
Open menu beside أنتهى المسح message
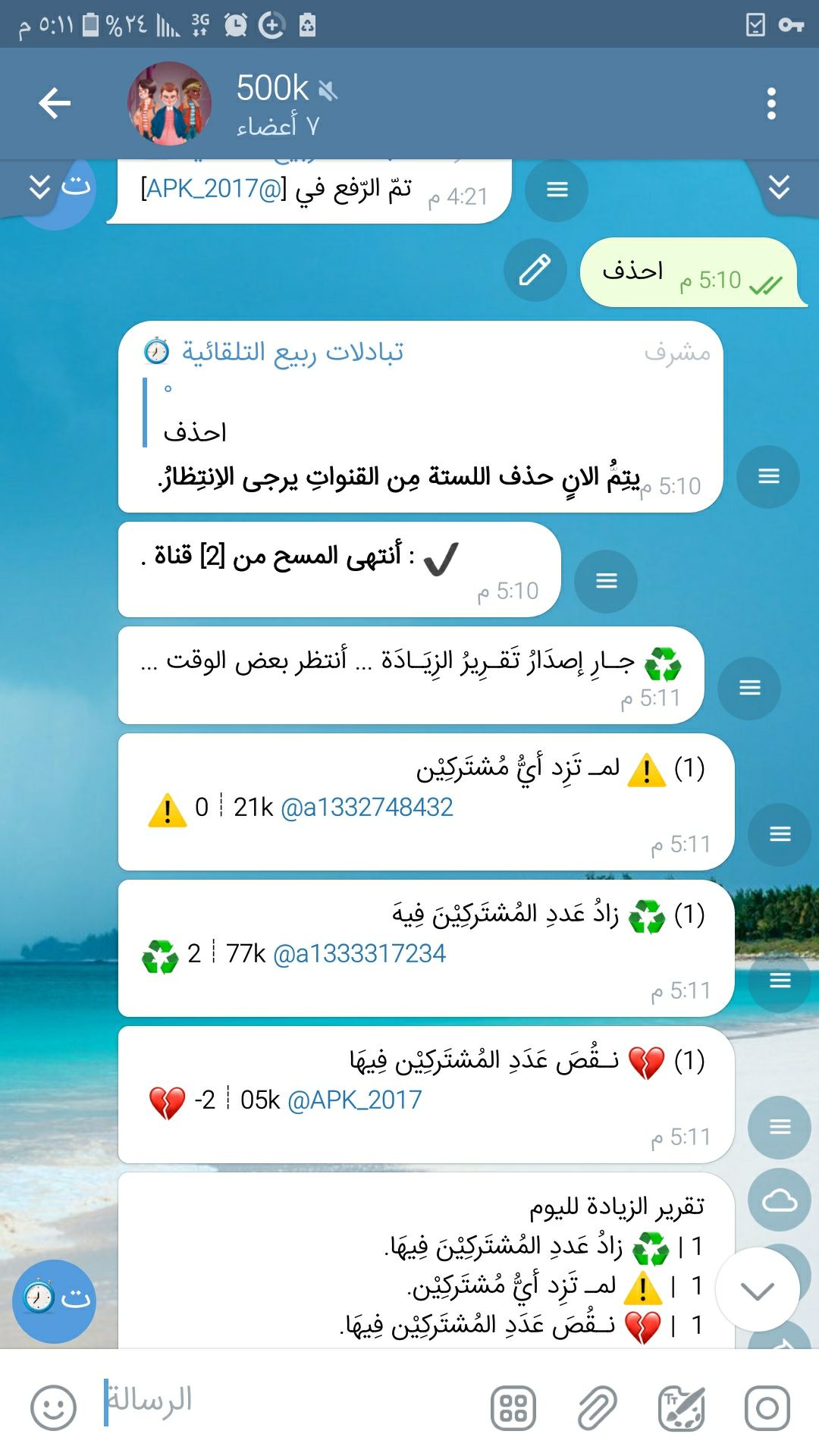(x=606, y=581)
